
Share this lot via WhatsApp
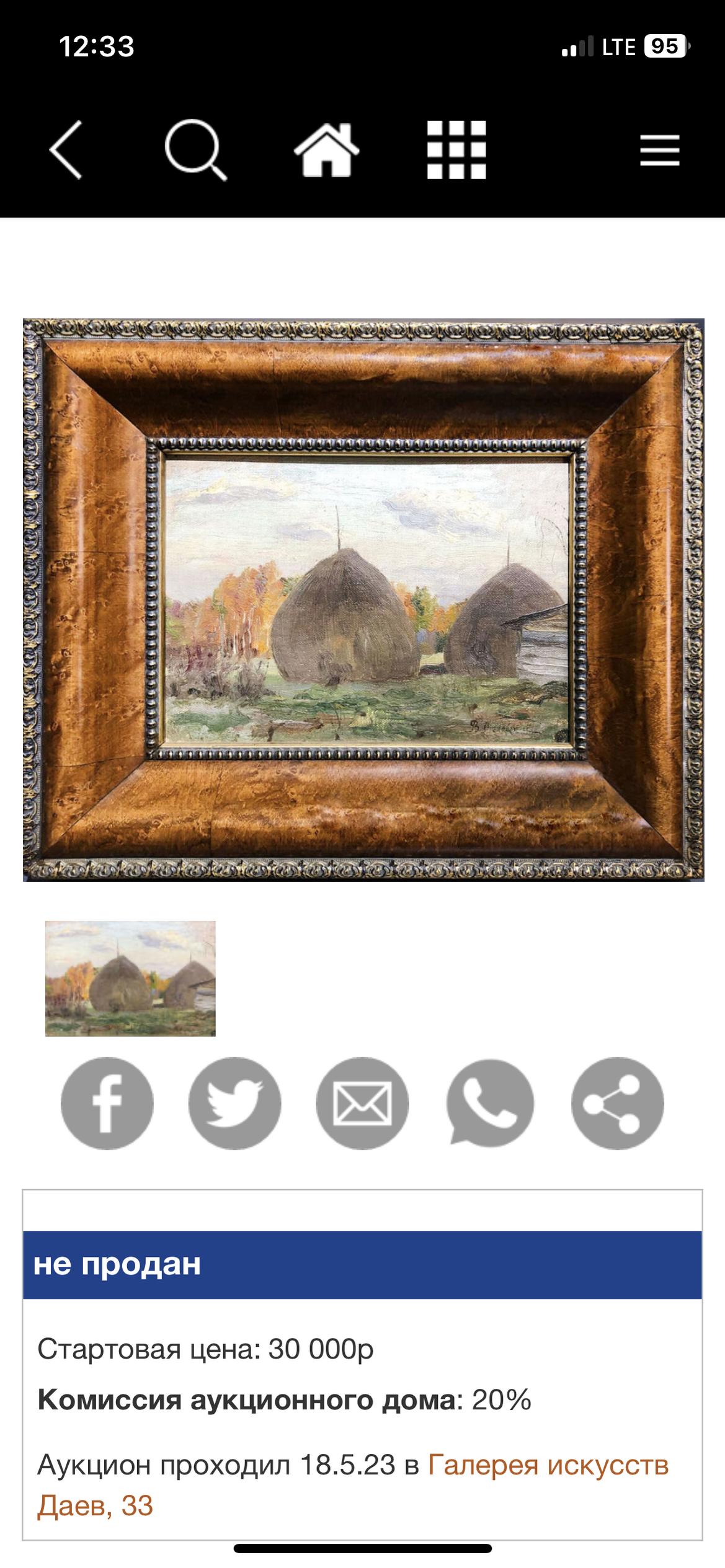490,1103
